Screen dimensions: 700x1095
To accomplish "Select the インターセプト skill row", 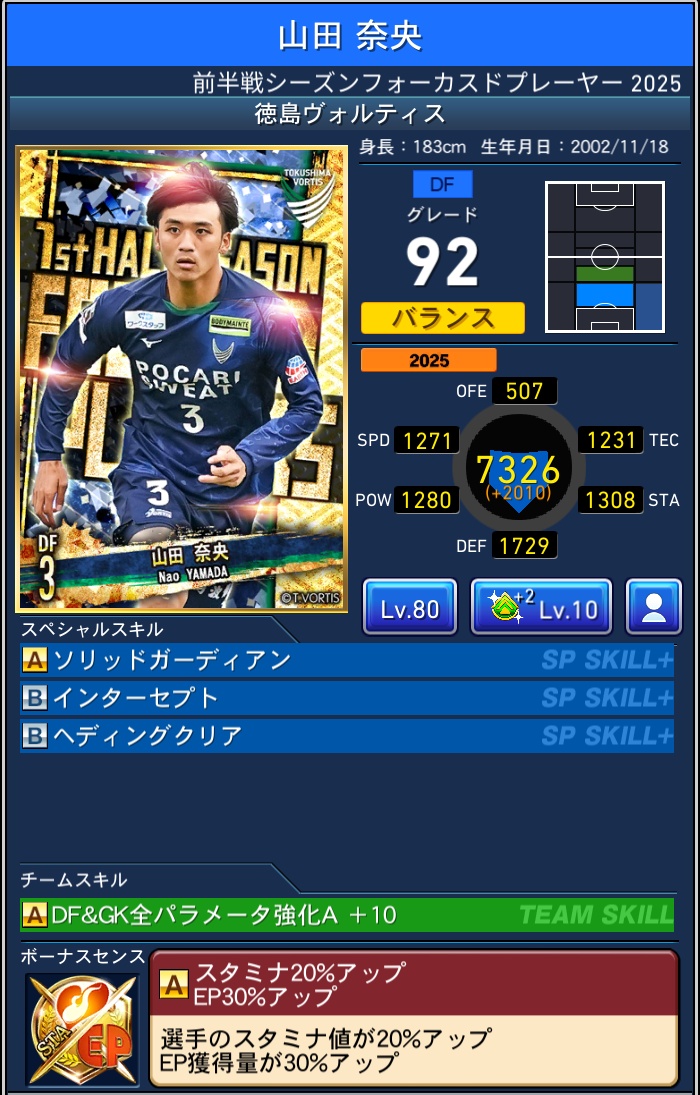I will coord(347,698).
